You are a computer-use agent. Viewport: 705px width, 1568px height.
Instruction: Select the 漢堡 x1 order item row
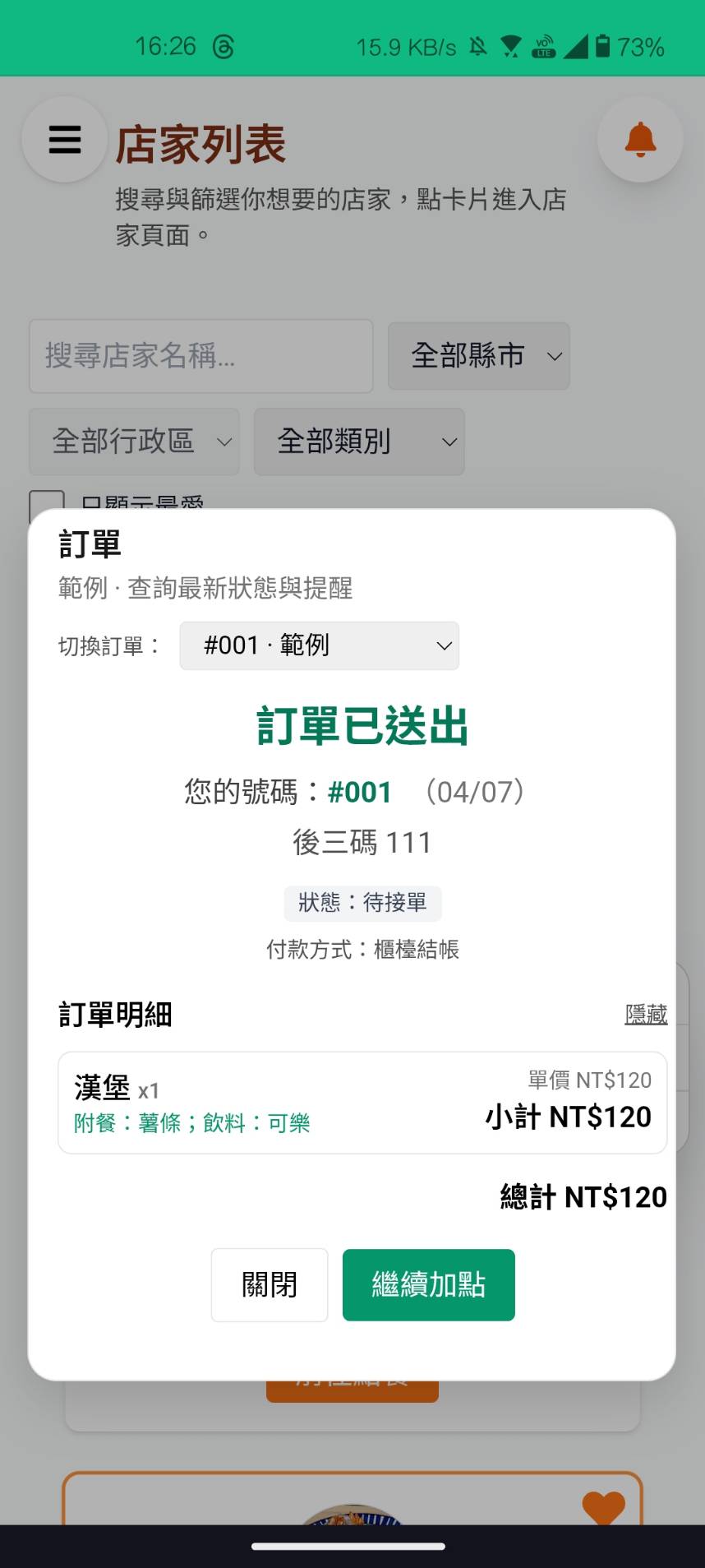pyautogui.click(x=362, y=1102)
